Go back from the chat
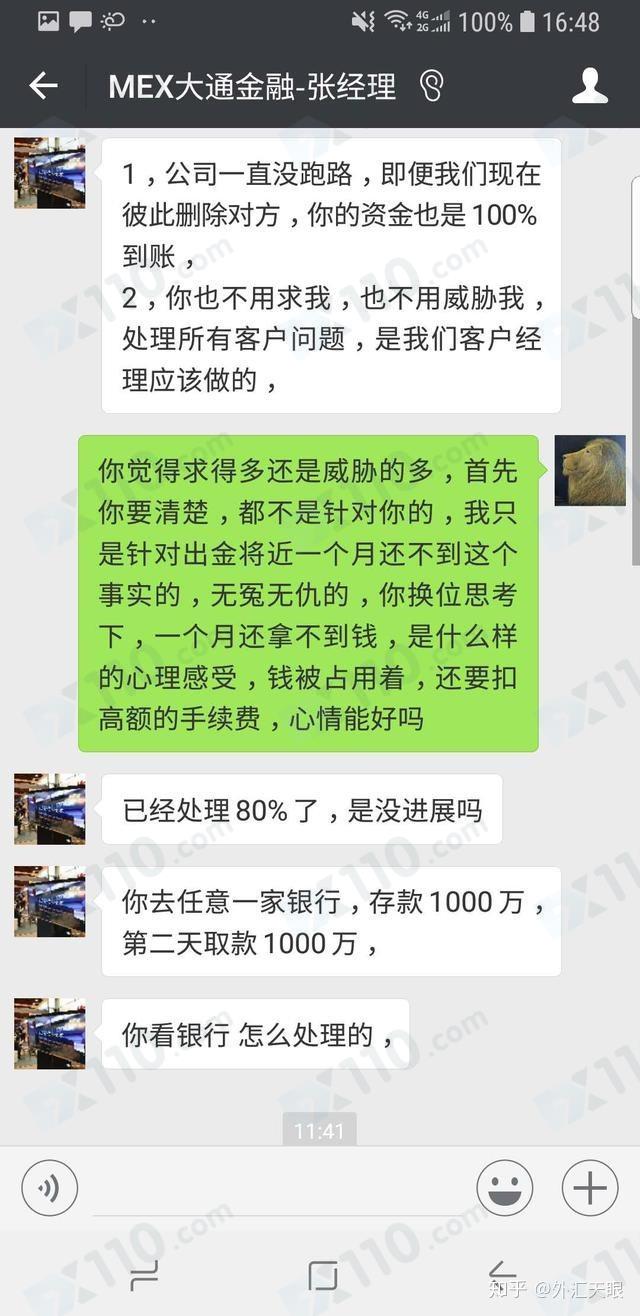 tap(43, 86)
